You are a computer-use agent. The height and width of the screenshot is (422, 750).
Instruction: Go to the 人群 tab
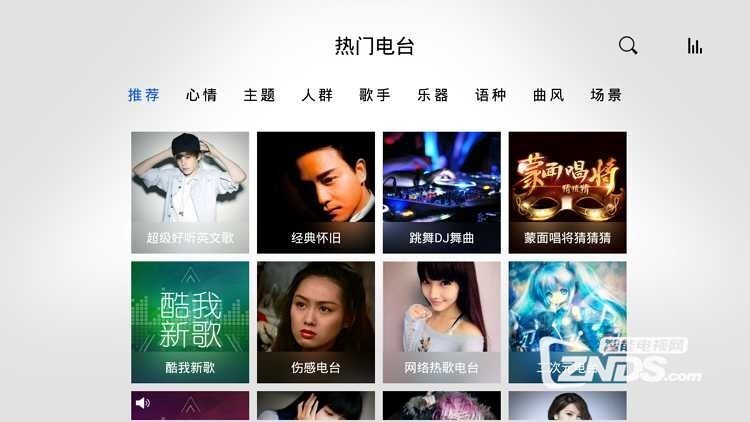317,95
